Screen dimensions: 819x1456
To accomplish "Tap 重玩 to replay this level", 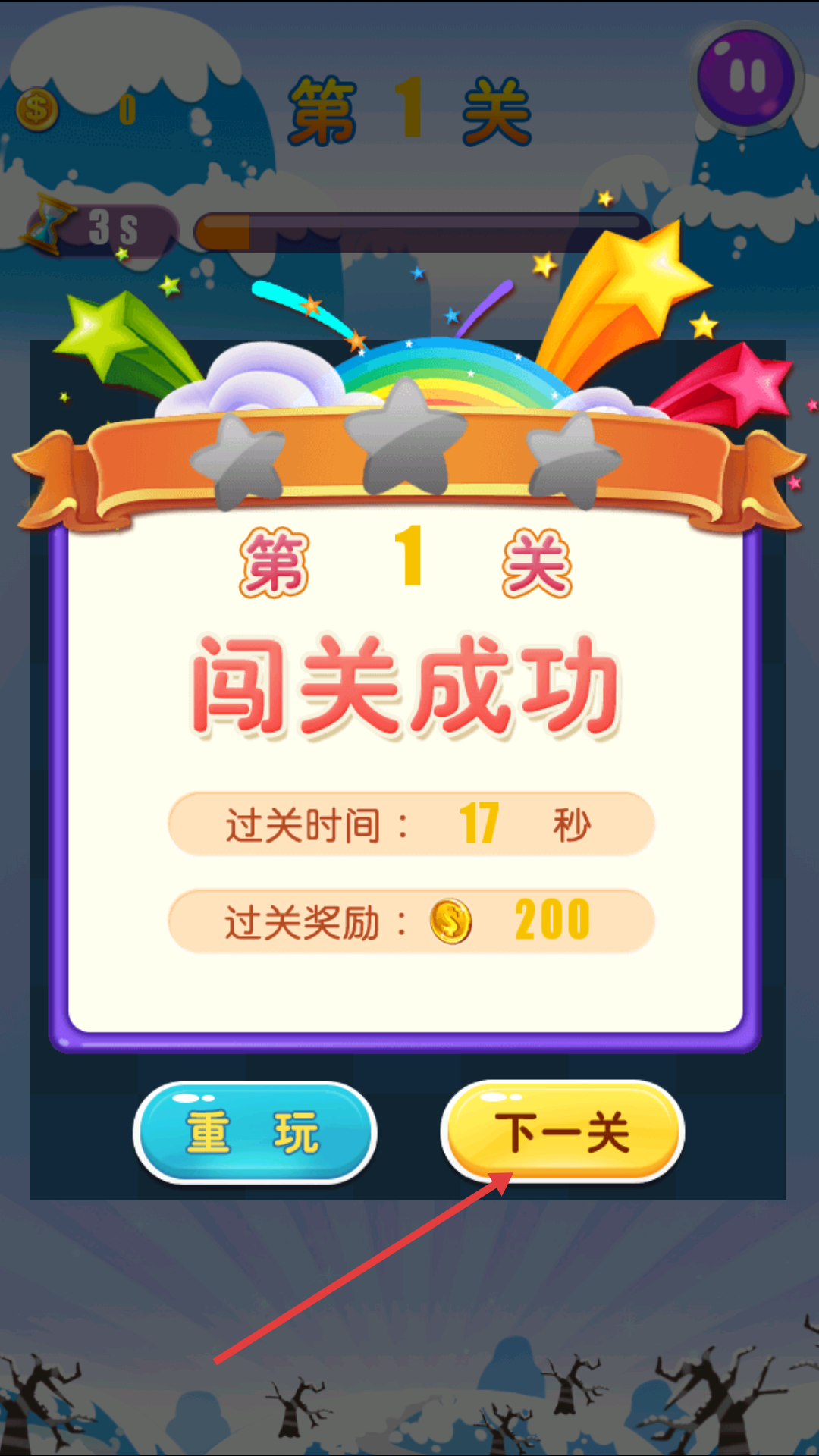I will pyautogui.click(x=255, y=1132).
